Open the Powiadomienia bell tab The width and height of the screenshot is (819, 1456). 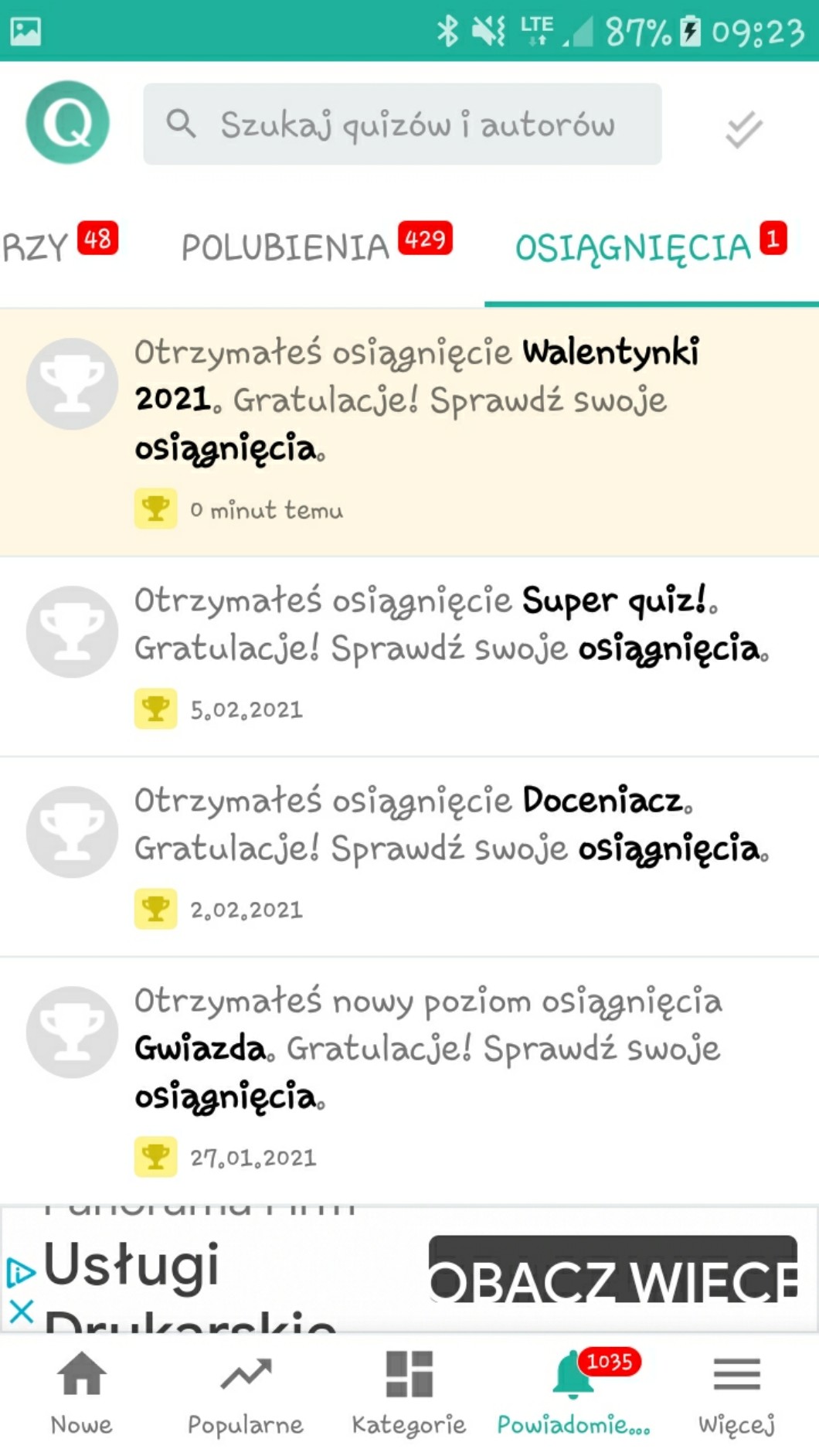573,1392
